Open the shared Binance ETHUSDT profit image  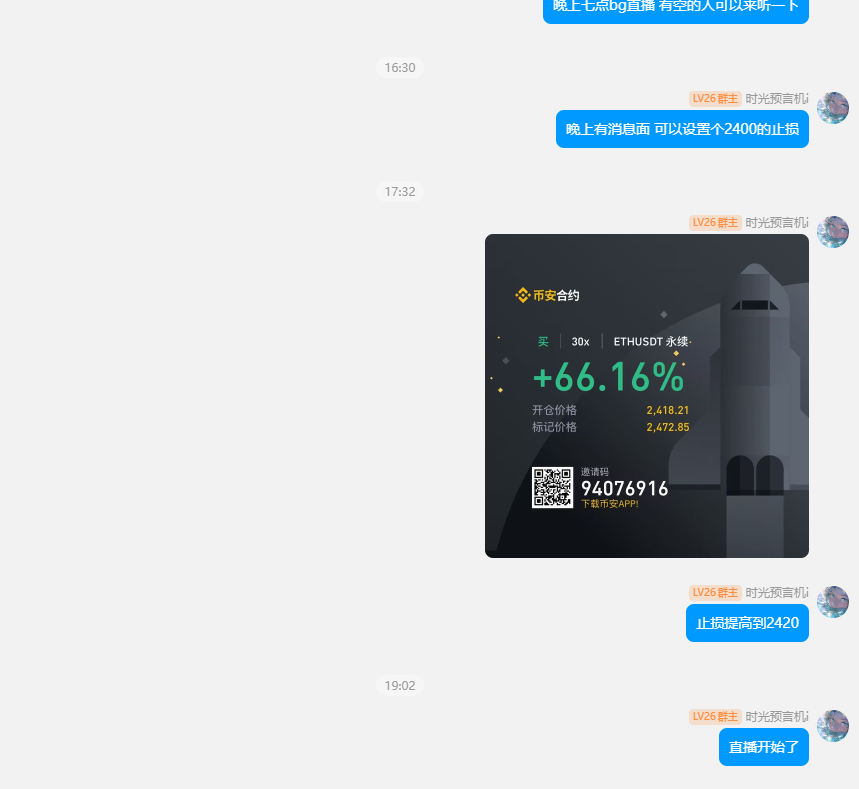646,395
